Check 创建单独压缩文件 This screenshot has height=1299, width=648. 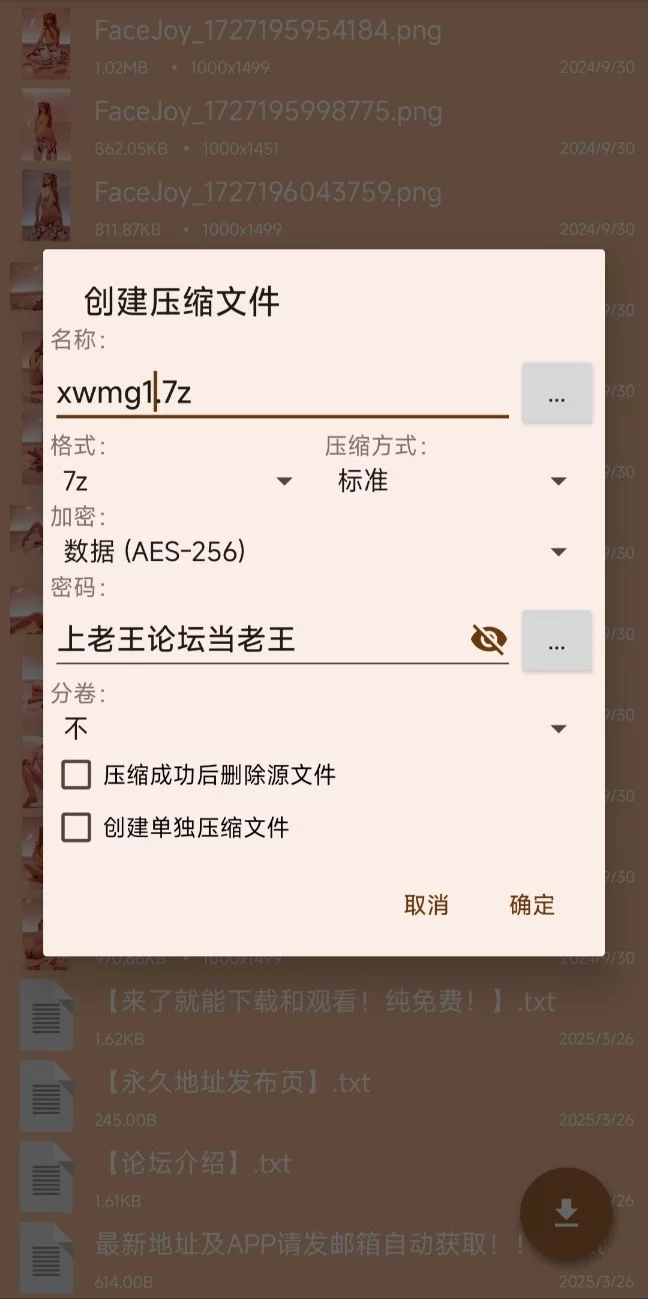(x=77, y=828)
